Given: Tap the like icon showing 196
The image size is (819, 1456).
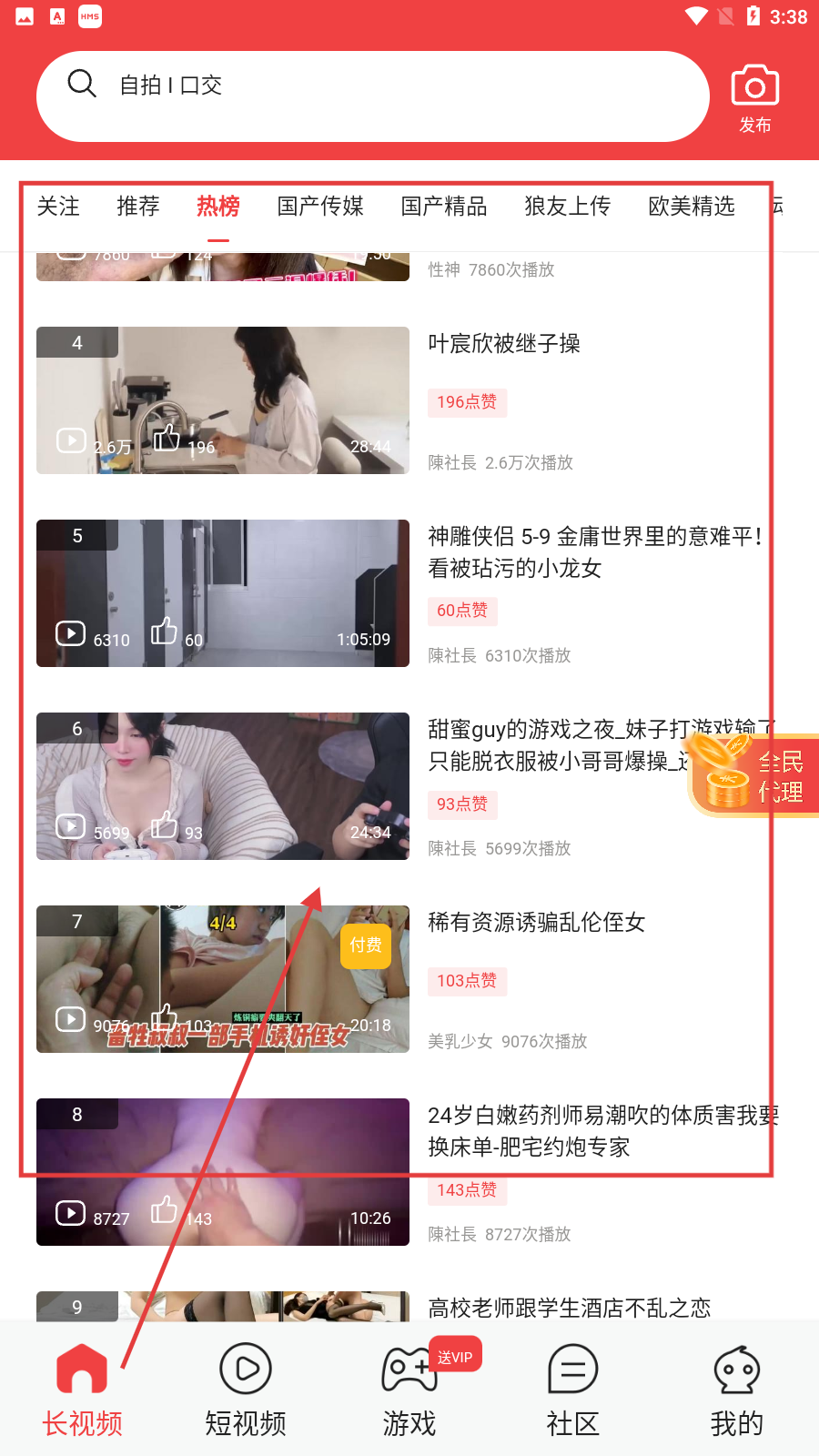Looking at the screenshot, I should pyautogui.click(x=167, y=438).
